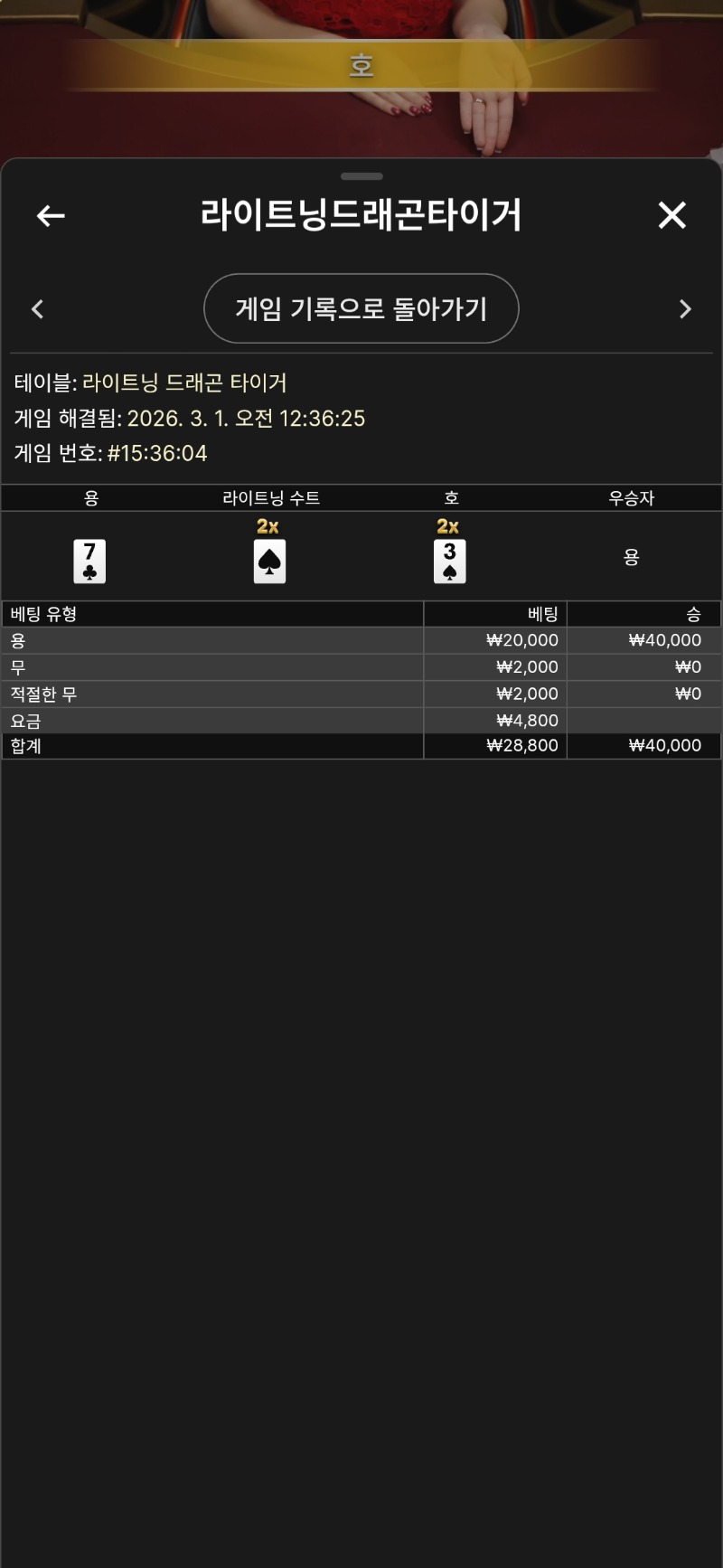Close the 라이트닝드래곤타이거 panel
This screenshot has height=1568, width=723.
(x=671, y=215)
